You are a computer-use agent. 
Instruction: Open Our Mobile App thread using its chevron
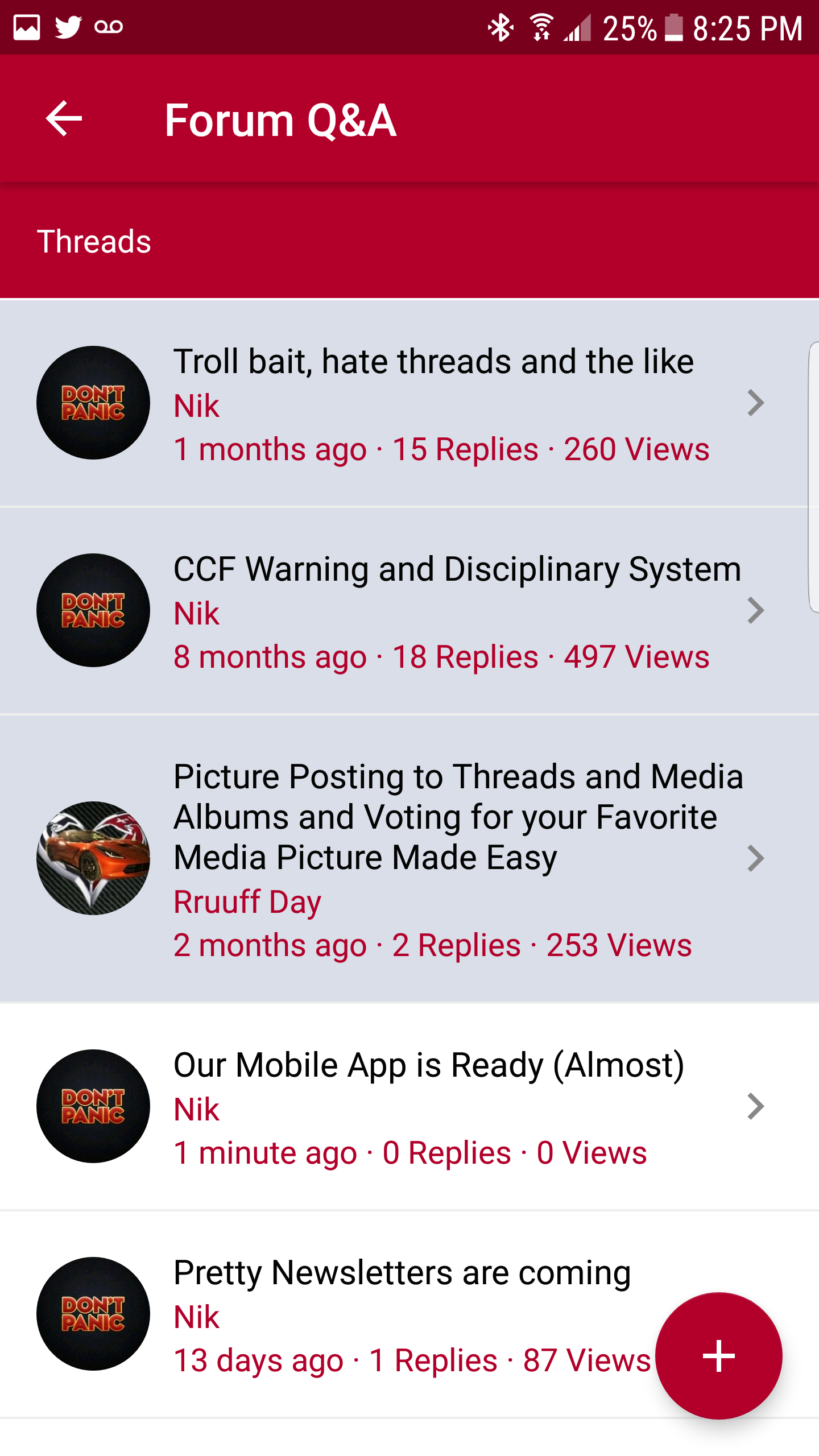click(756, 1107)
